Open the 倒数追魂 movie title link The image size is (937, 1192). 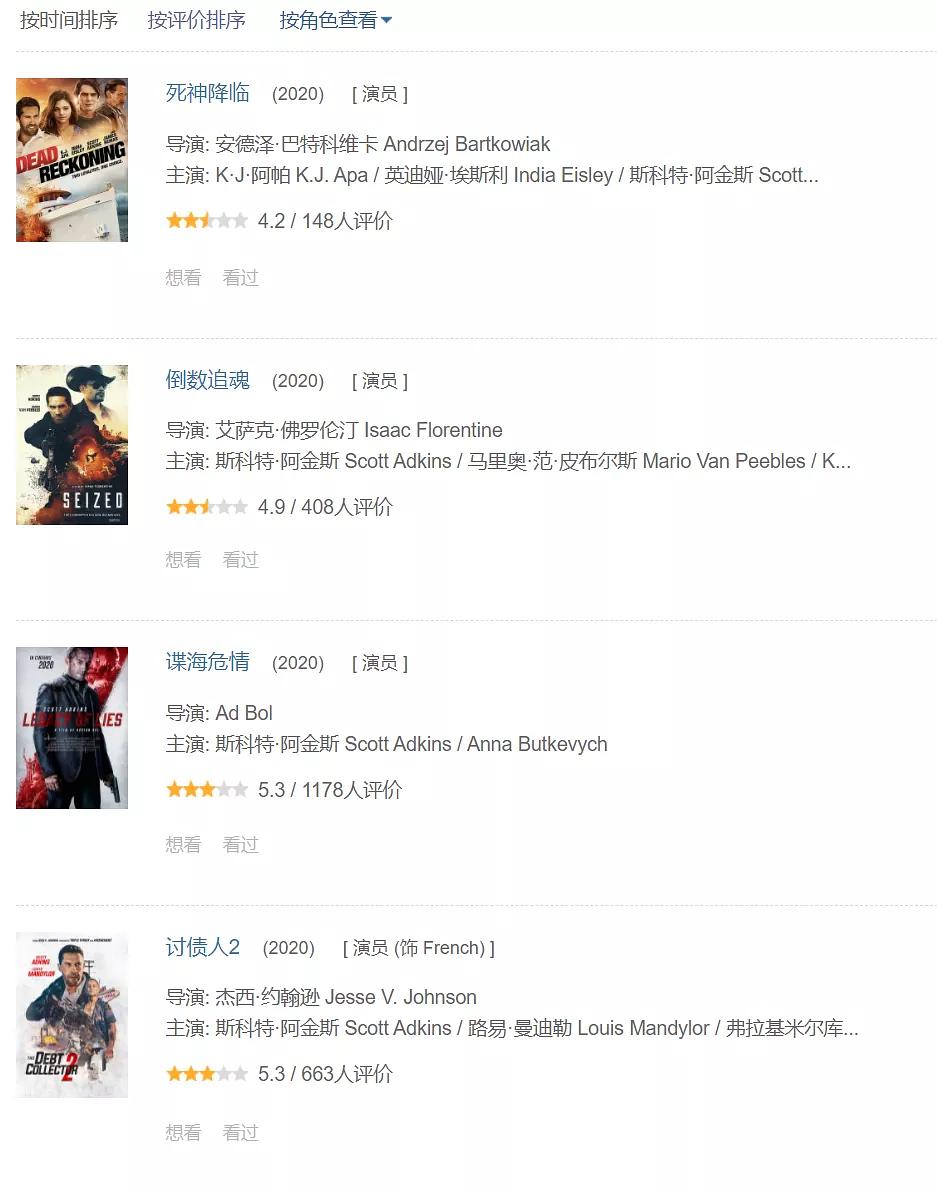208,380
